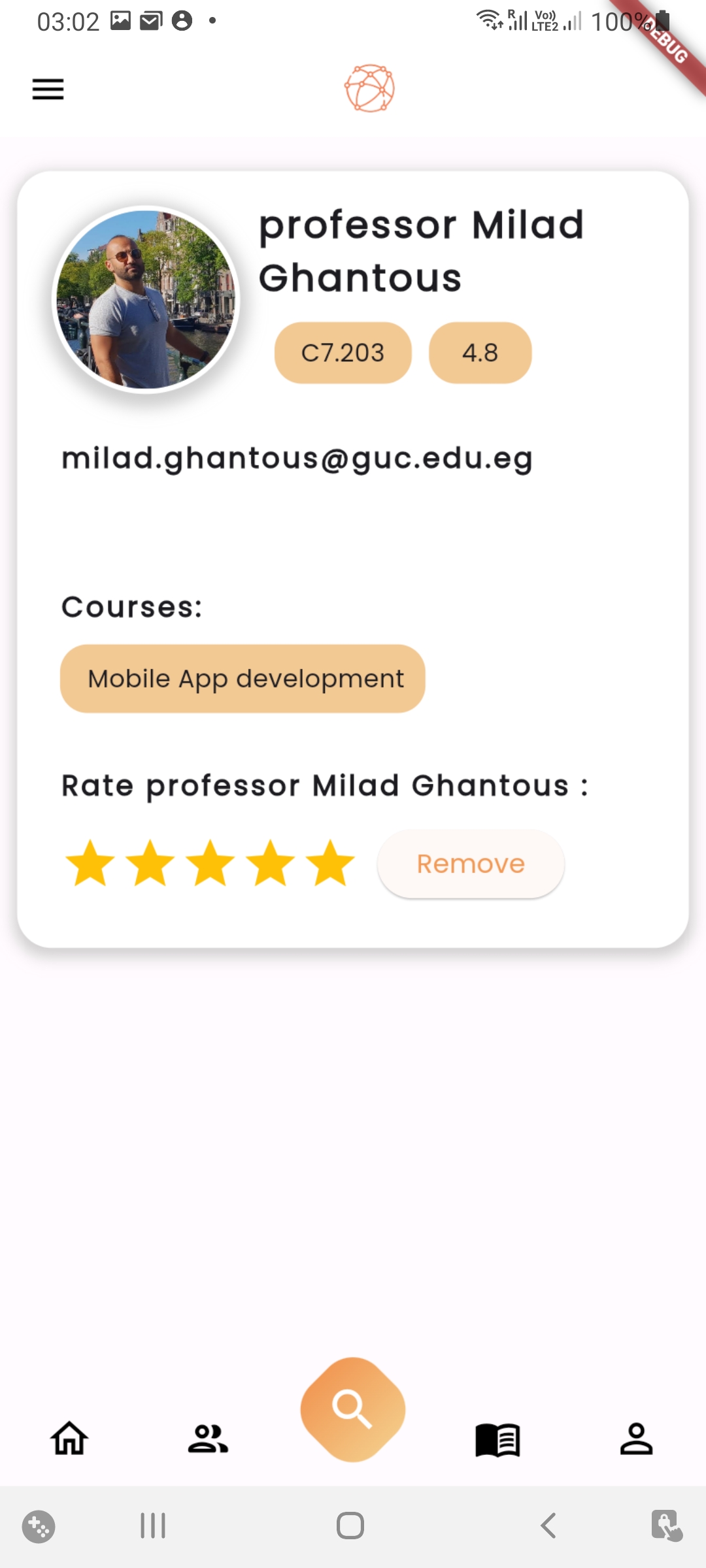This screenshot has width=706, height=1568.
Task: Go back using system back button
Action: pyautogui.click(x=548, y=1526)
